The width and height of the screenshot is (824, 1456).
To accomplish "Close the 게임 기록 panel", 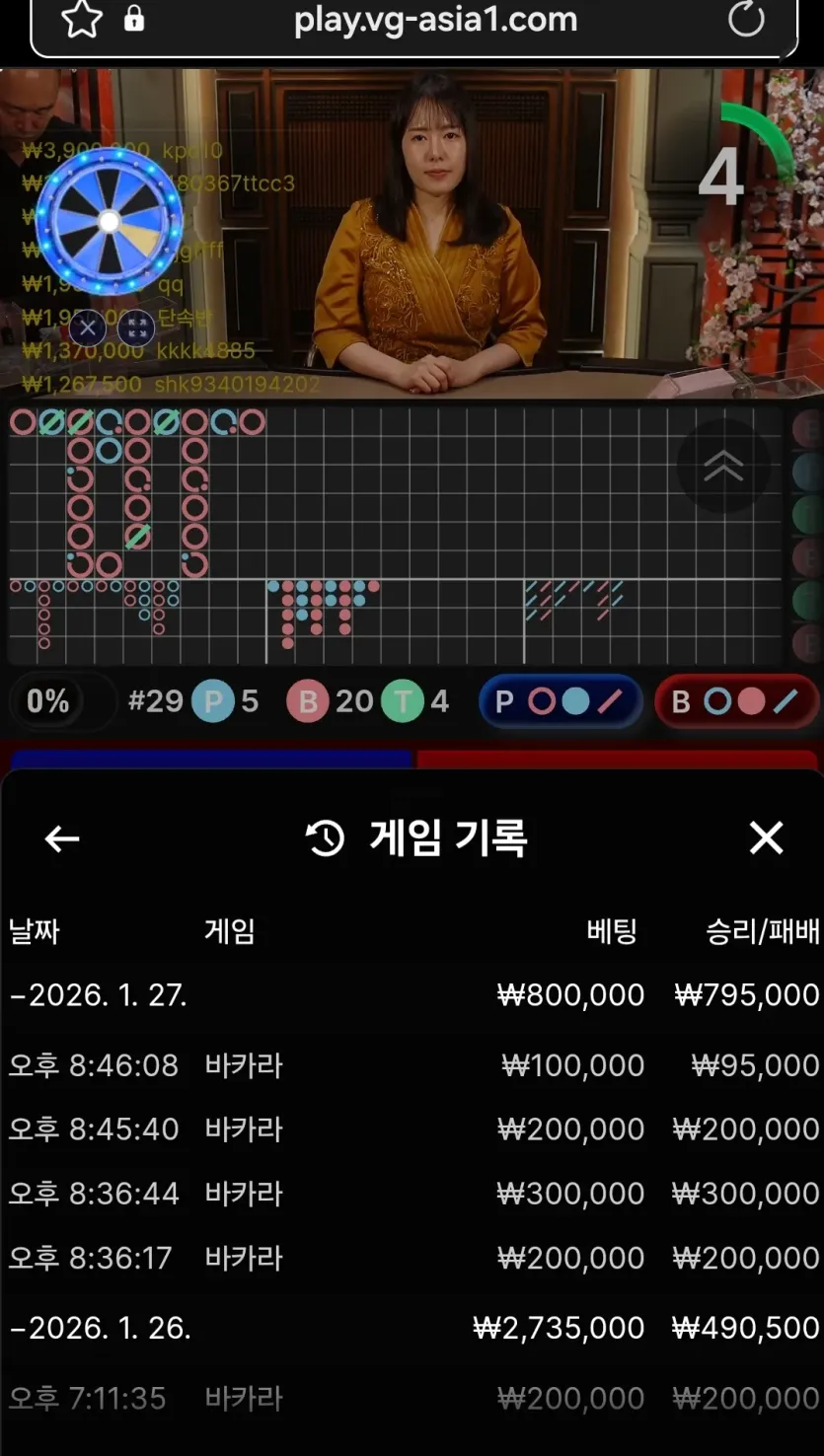I will 766,838.
